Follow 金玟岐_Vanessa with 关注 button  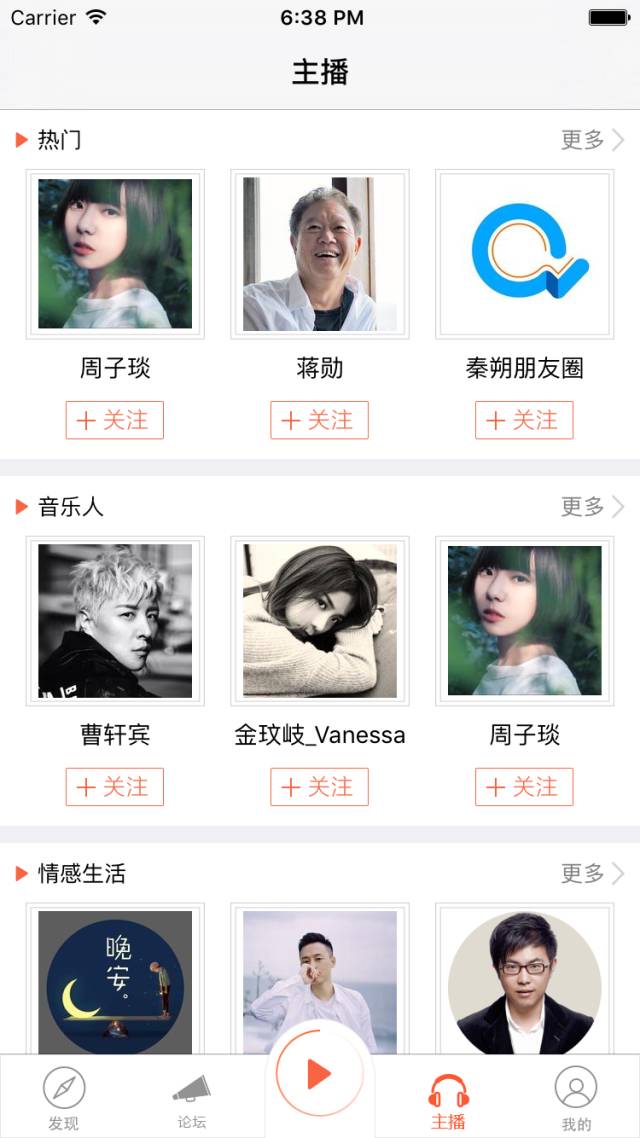319,787
